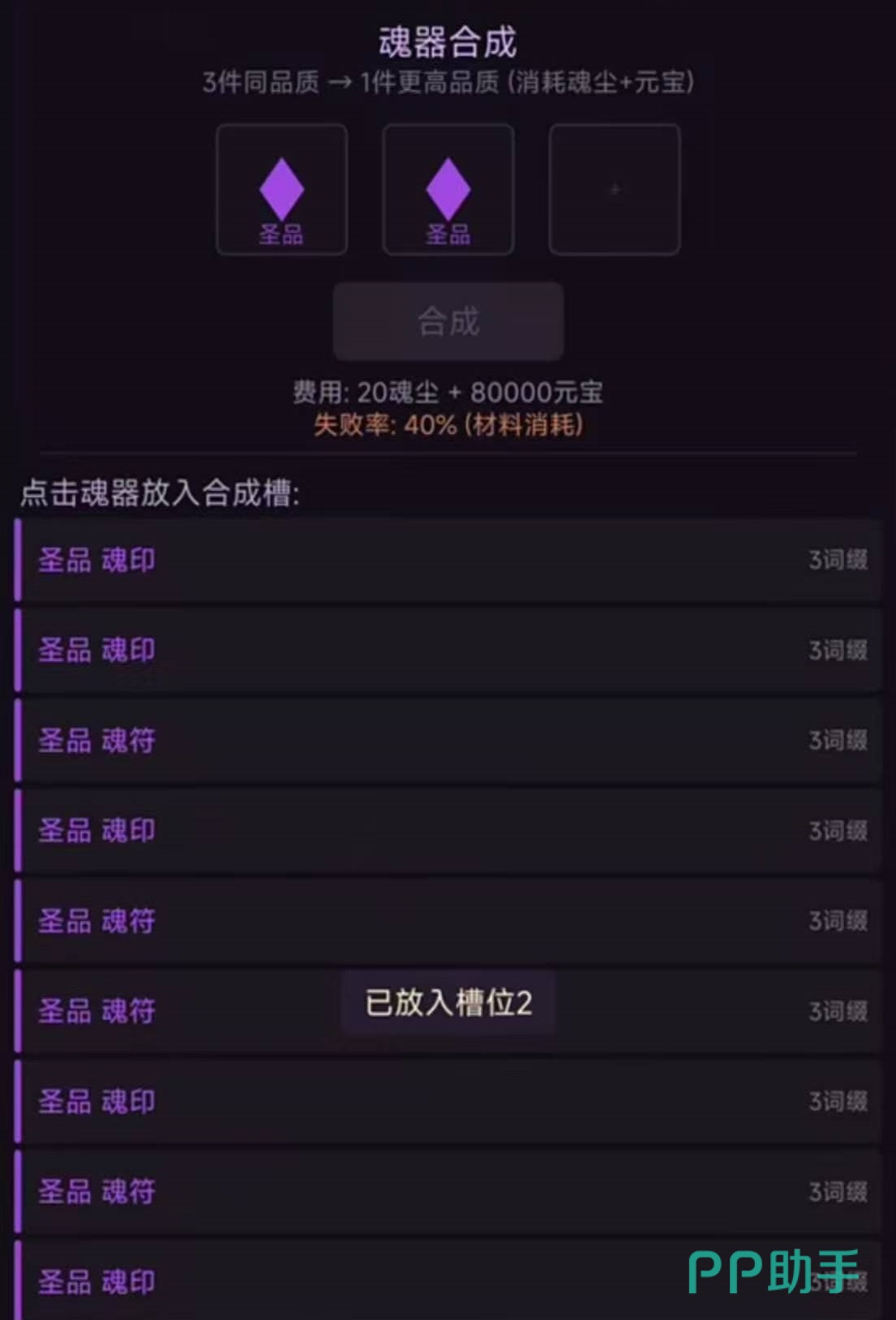Tap the 合成 button
This screenshot has width=896, height=1320.
(x=448, y=321)
